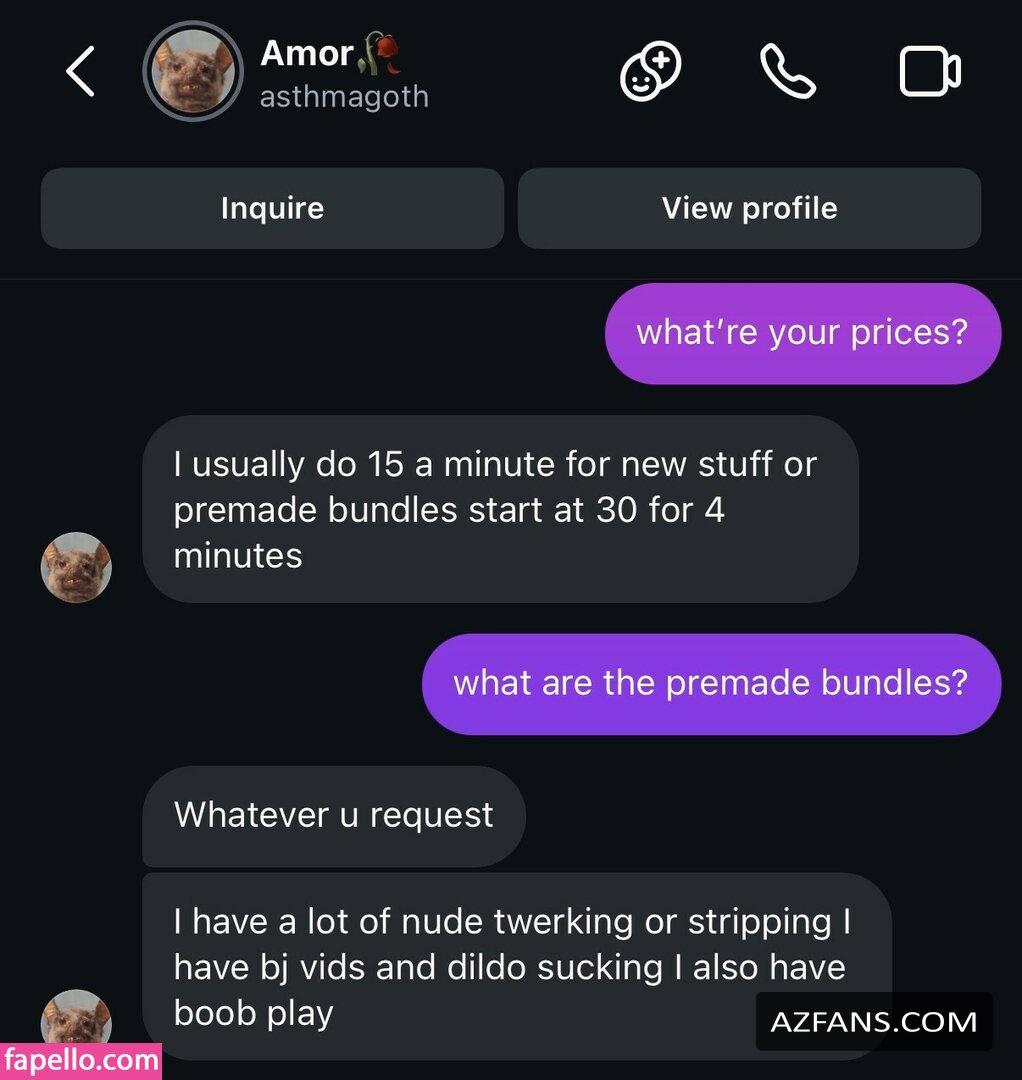This screenshot has height=1080, width=1022.
Task: Start a video call
Action: [x=930, y=73]
